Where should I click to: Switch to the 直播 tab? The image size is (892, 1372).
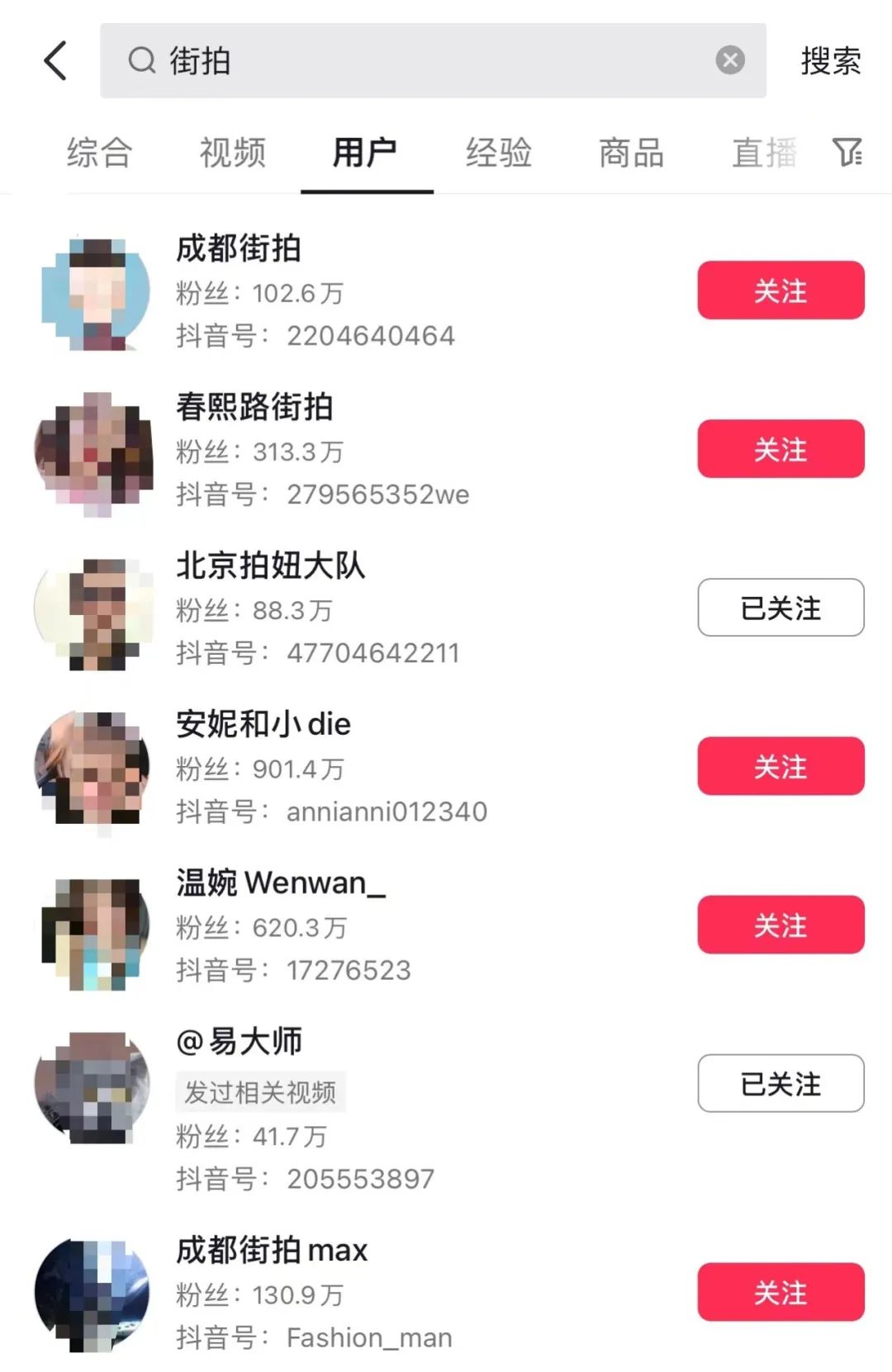pyautogui.click(x=763, y=154)
